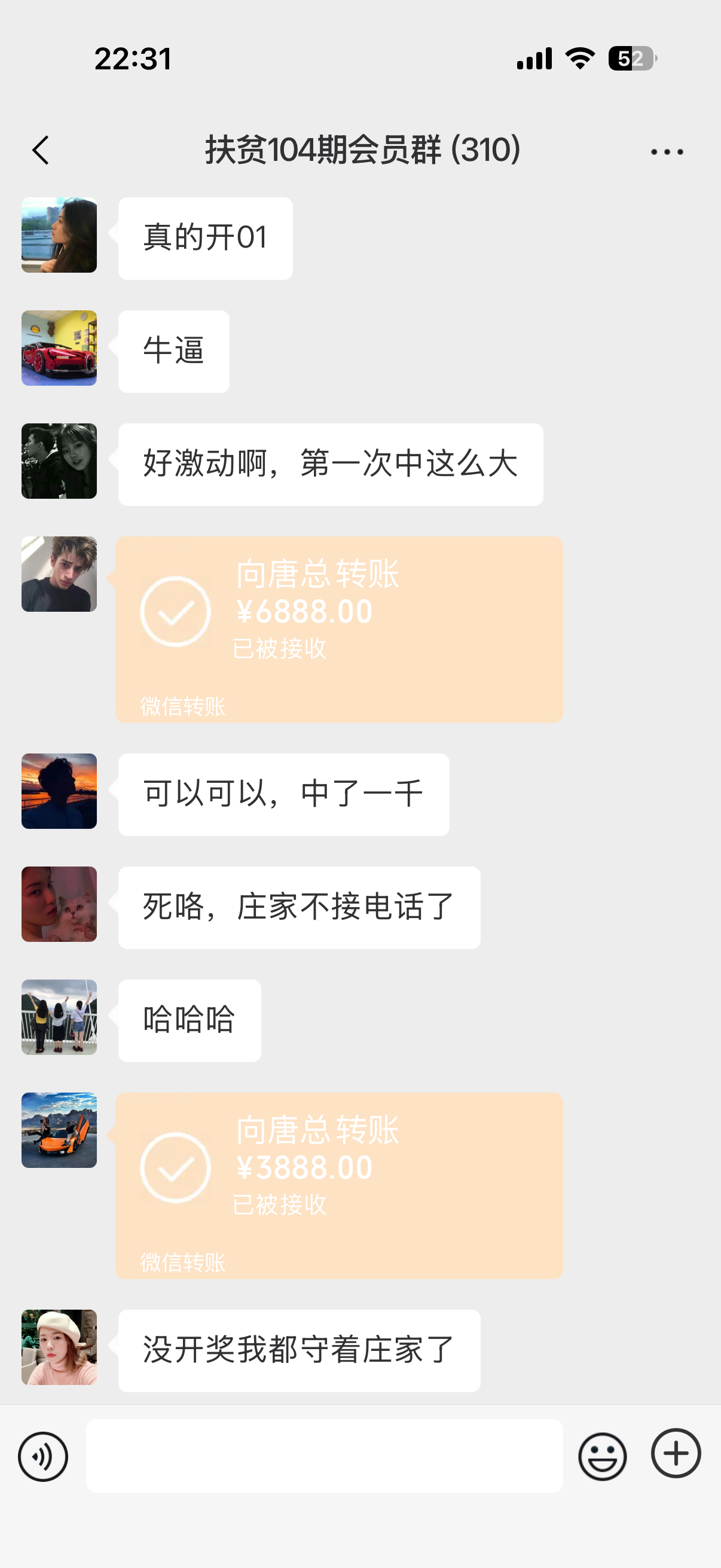Viewport: 721px width, 1568px height.
Task: Tap the checkmark on the ¥6888 transfer
Action: (175, 612)
